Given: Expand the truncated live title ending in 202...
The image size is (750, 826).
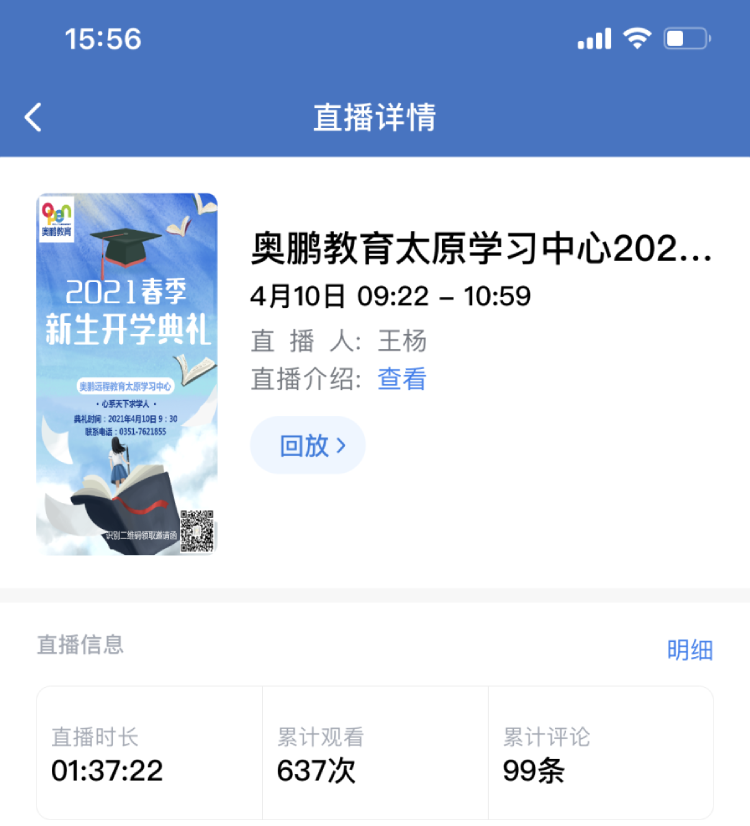Looking at the screenshot, I should point(480,251).
